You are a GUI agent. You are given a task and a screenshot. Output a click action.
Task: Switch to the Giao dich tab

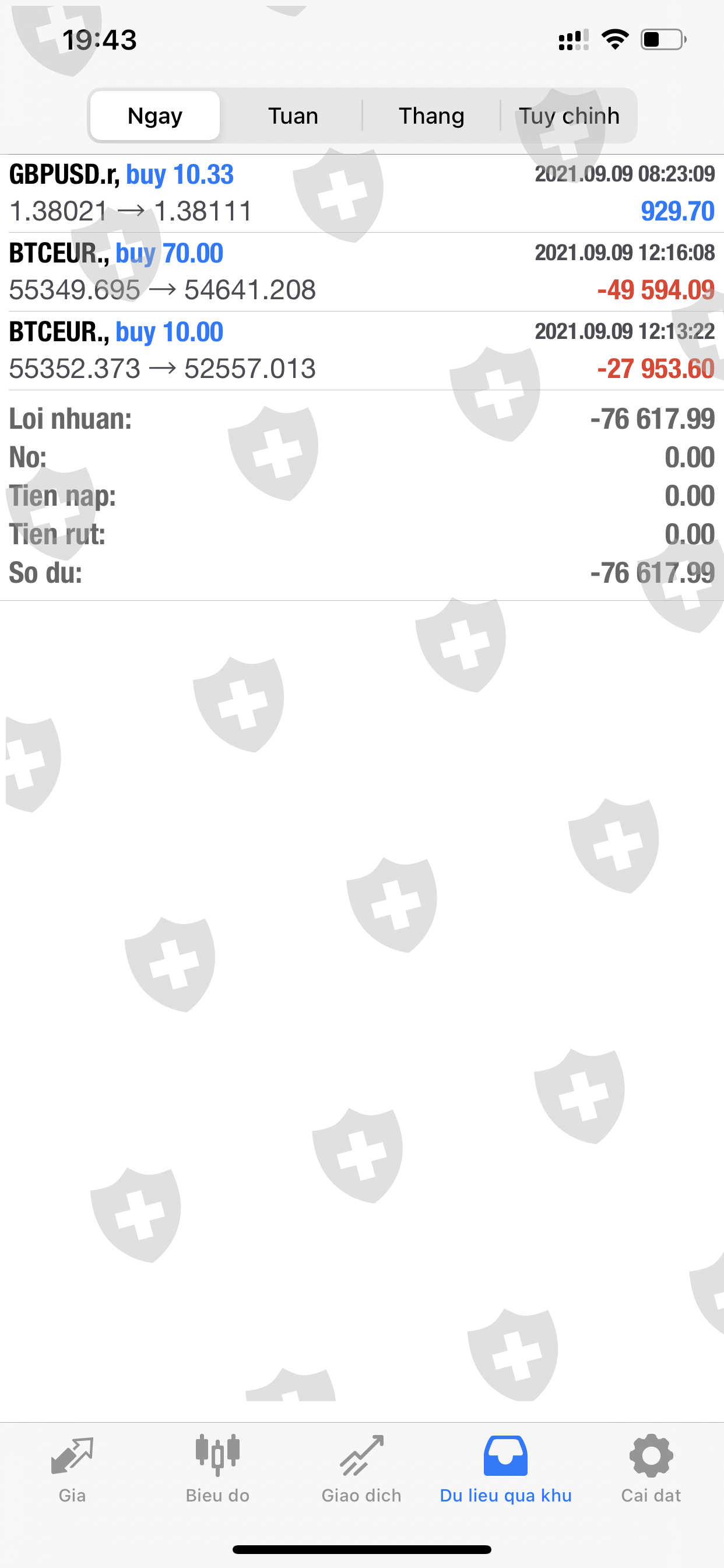click(361, 1469)
